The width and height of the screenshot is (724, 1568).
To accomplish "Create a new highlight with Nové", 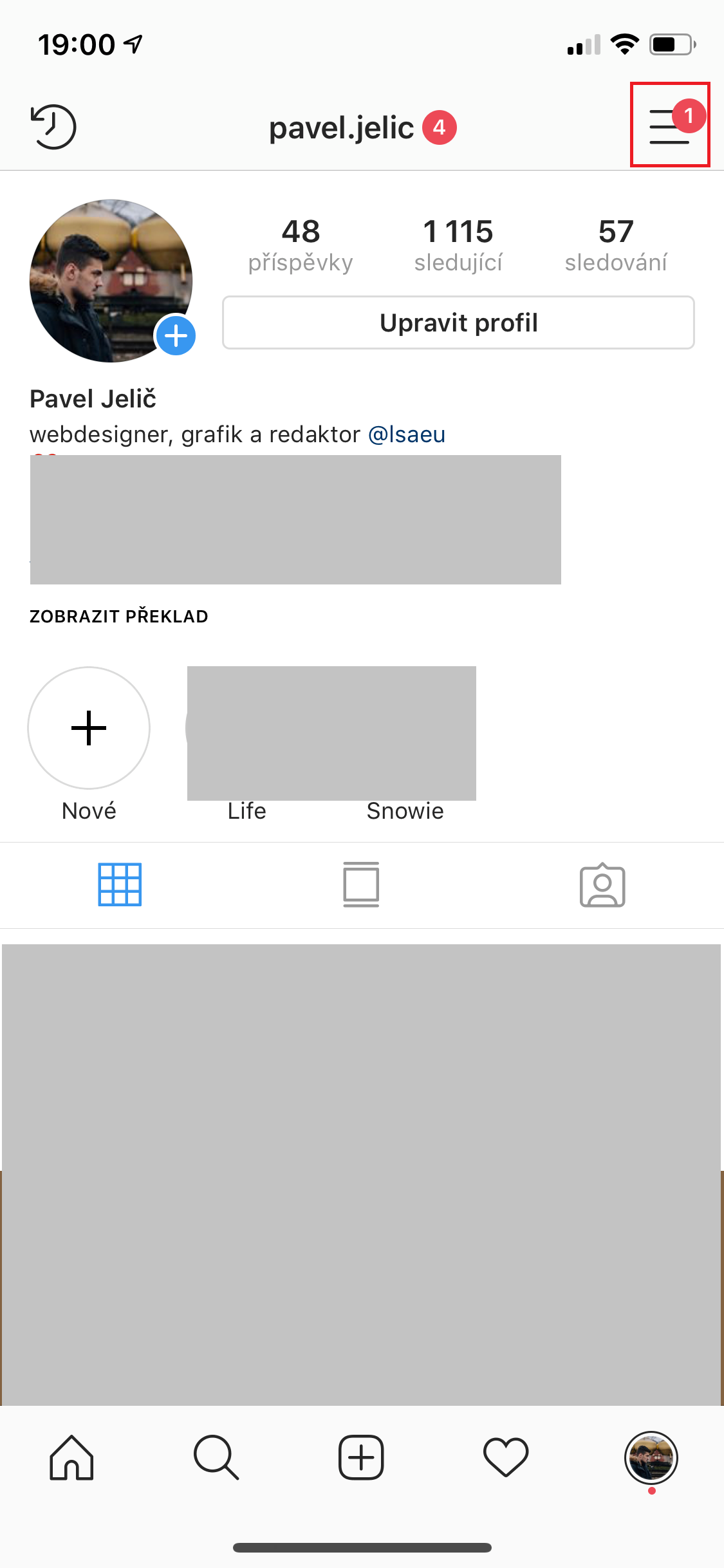I will pos(89,728).
